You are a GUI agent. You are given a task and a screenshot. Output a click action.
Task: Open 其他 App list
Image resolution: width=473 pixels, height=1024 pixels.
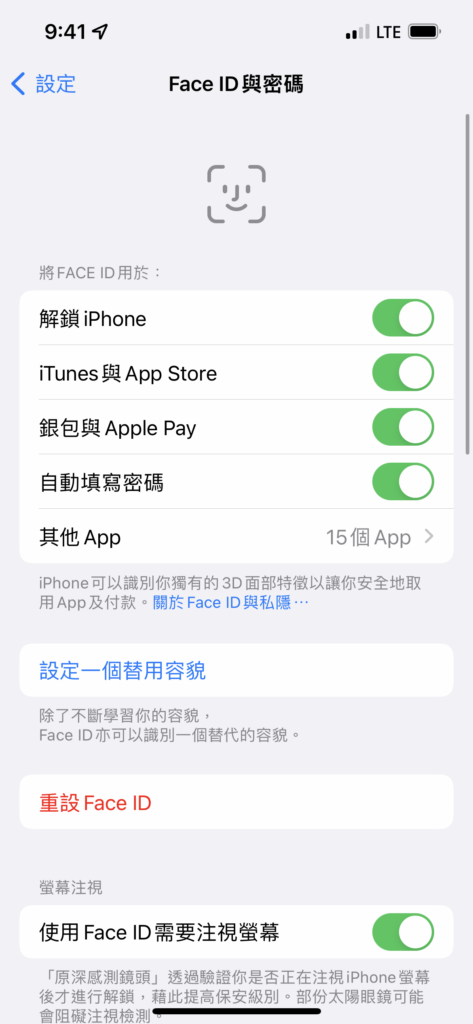pyautogui.click(x=236, y=537)
